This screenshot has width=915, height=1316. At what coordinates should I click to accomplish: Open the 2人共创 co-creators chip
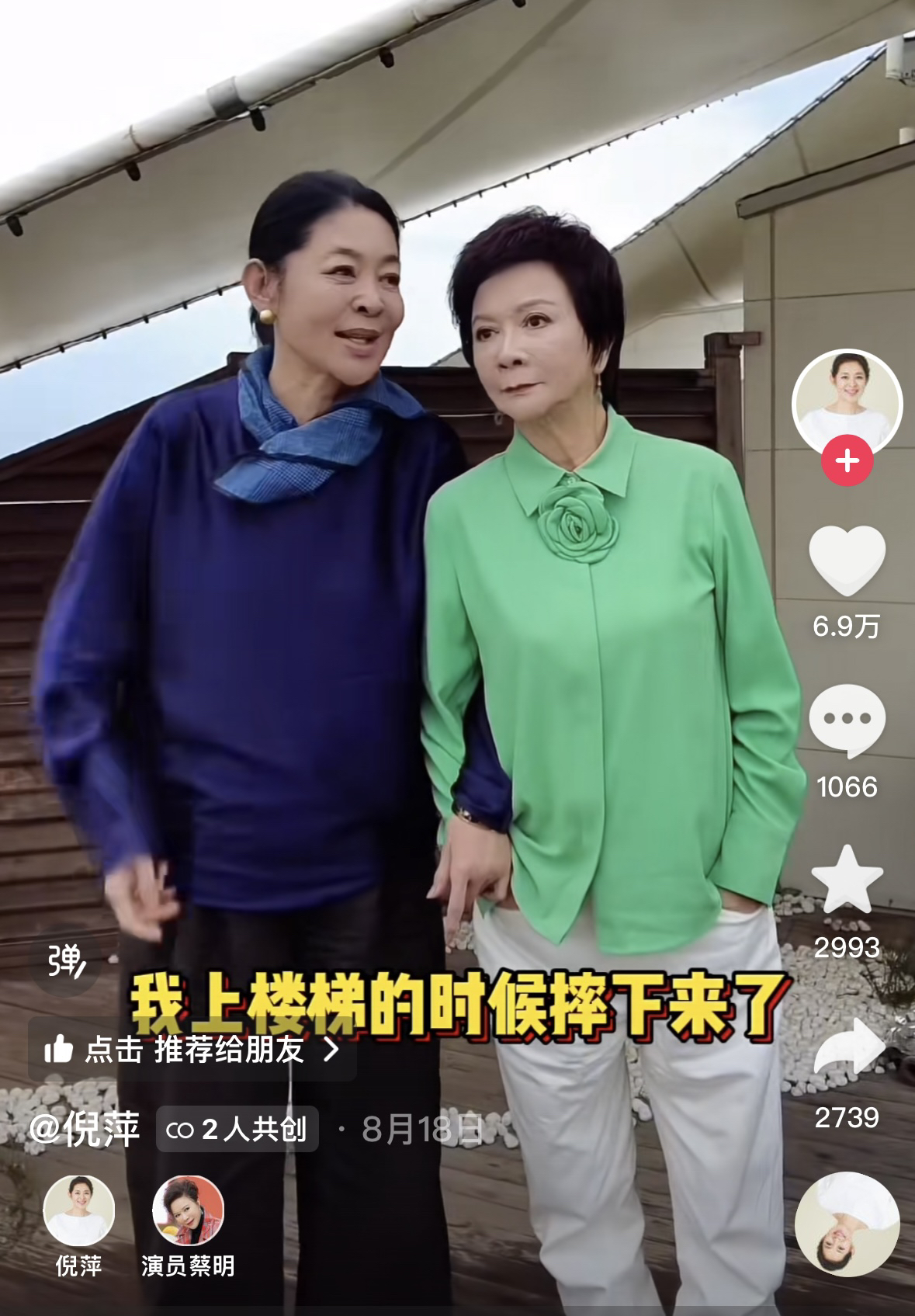(x=237, y=1129)
